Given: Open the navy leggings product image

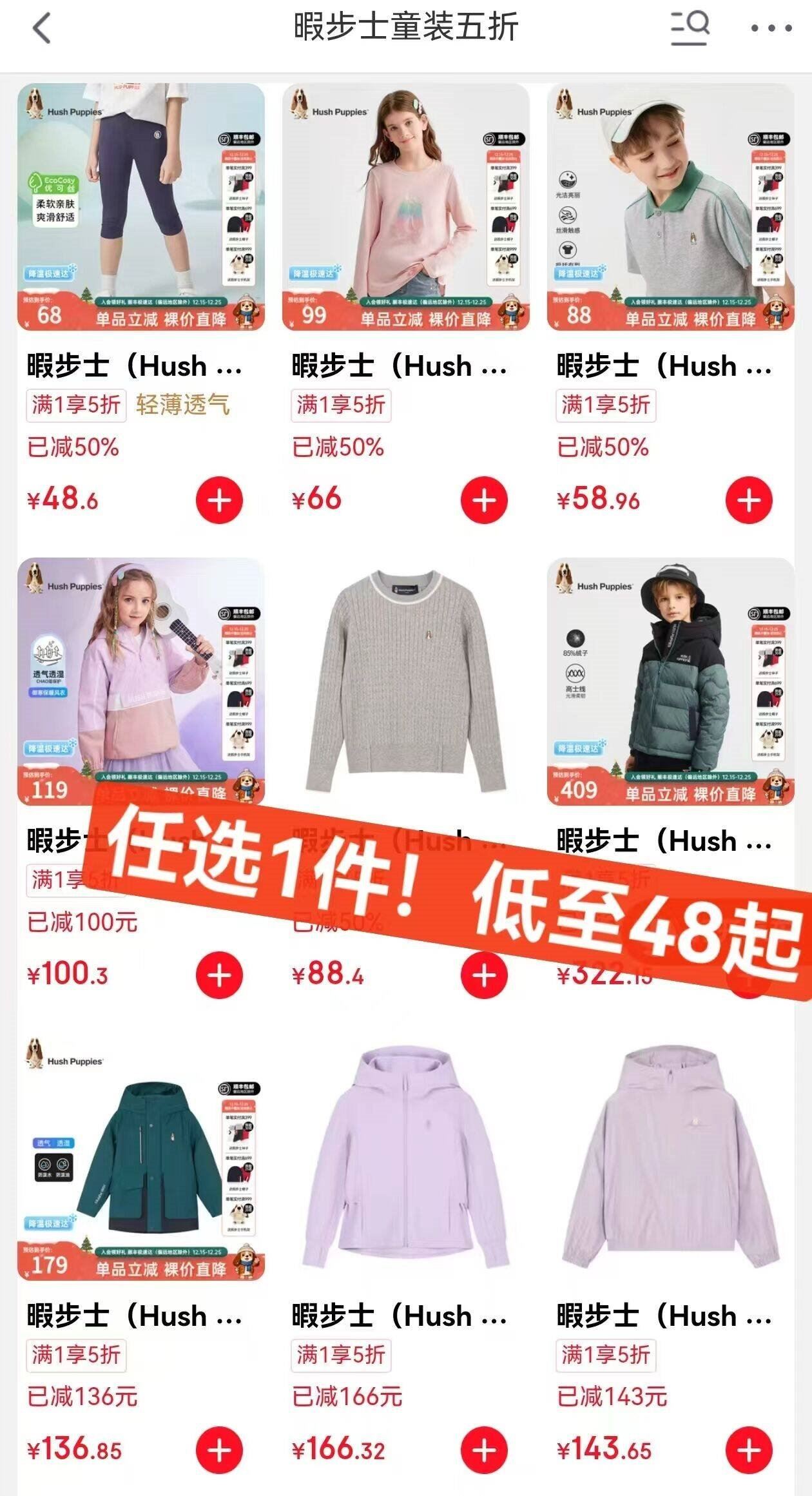Looking at the screenshot, I should 141,207.
